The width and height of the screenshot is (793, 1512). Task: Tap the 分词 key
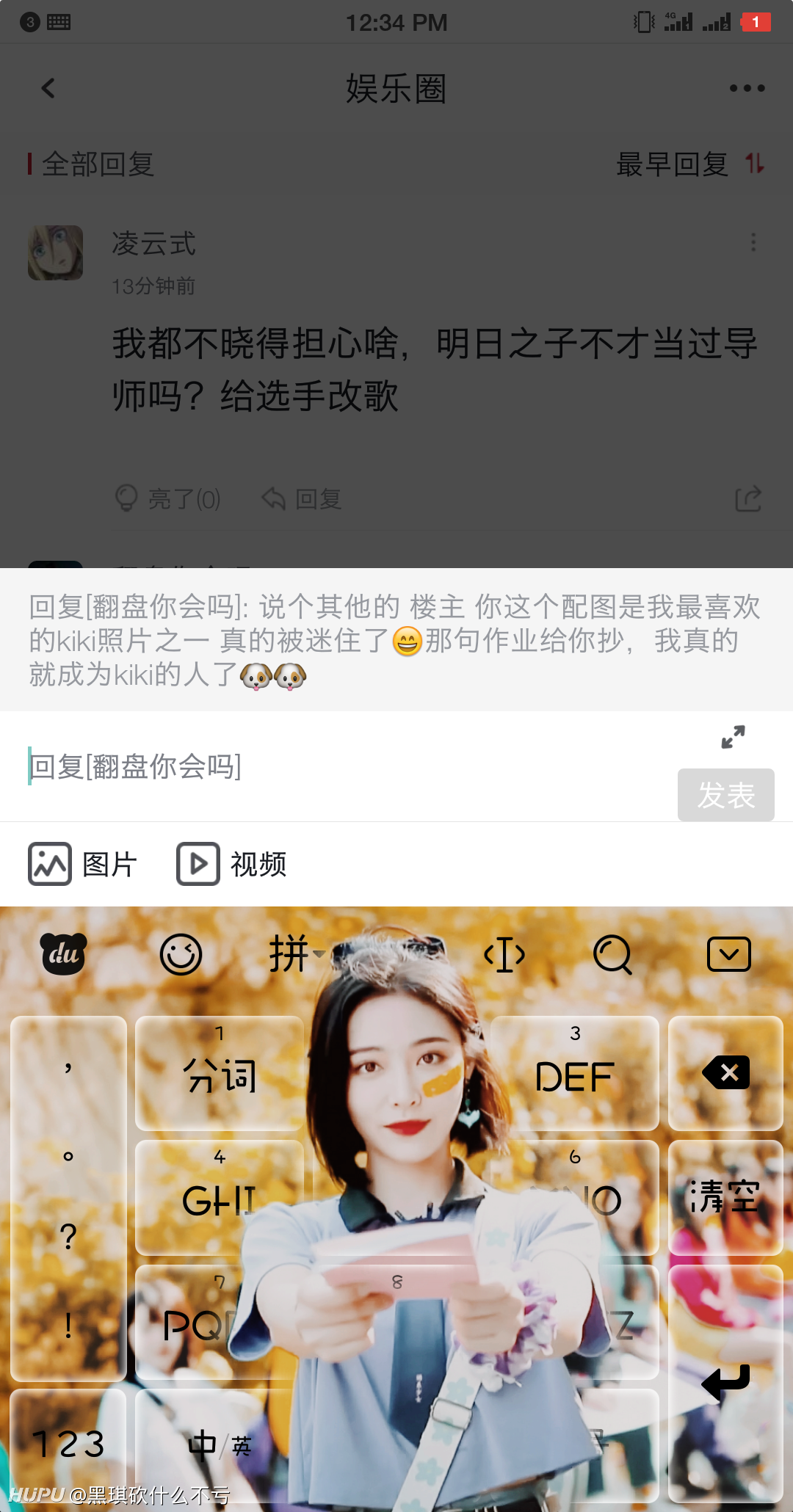pyautogui.click(x=220, y=1073)
